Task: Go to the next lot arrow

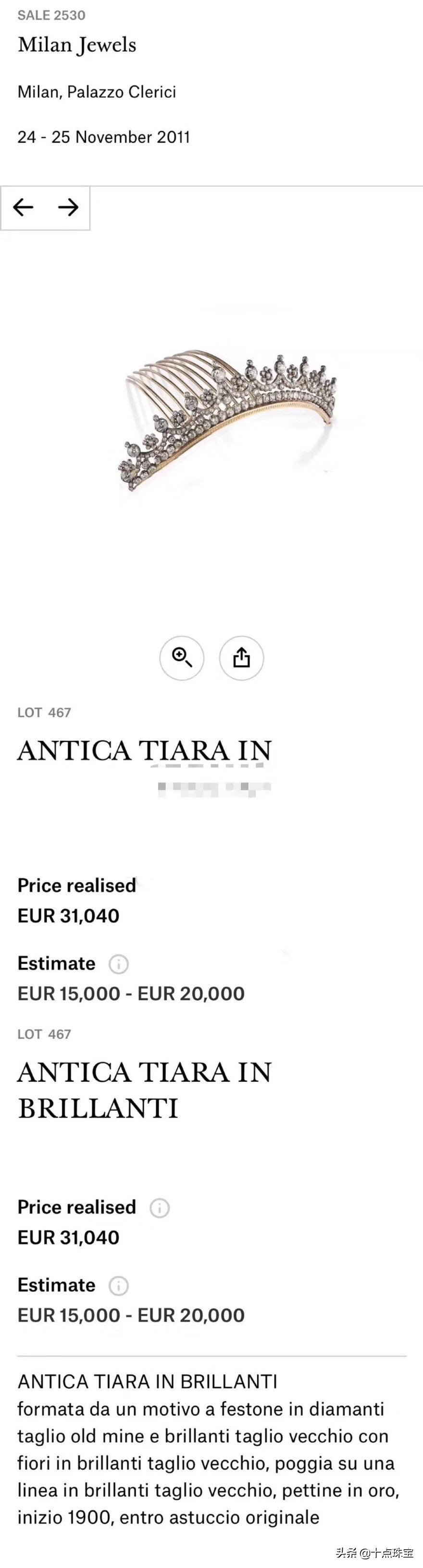Action: point(68,208)
